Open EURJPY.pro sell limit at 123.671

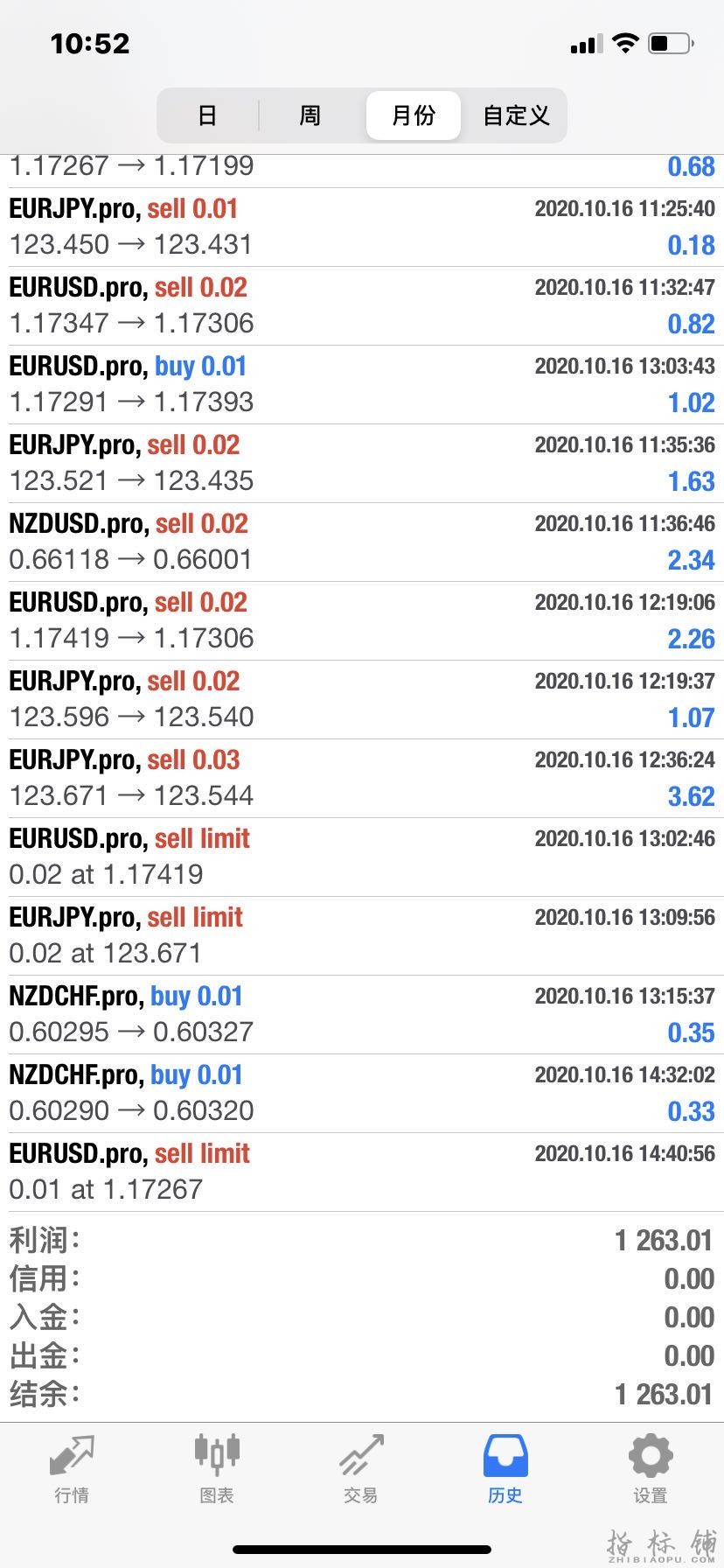(x=362, y=935)
